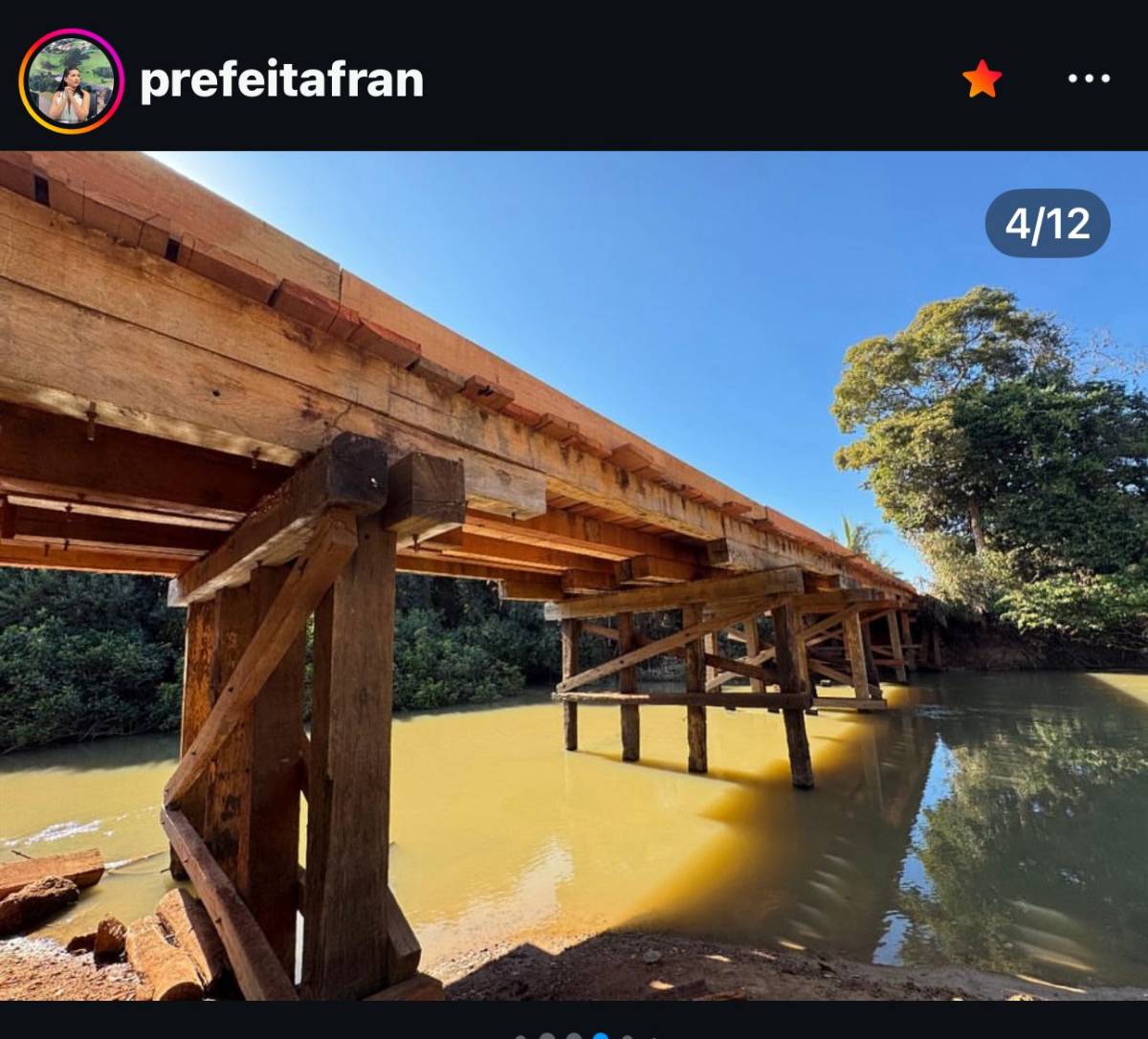This screenshot has height=1039, width=1148.
Task: Tap the bridge photo in the post
Action: click(x=574, y=574)
